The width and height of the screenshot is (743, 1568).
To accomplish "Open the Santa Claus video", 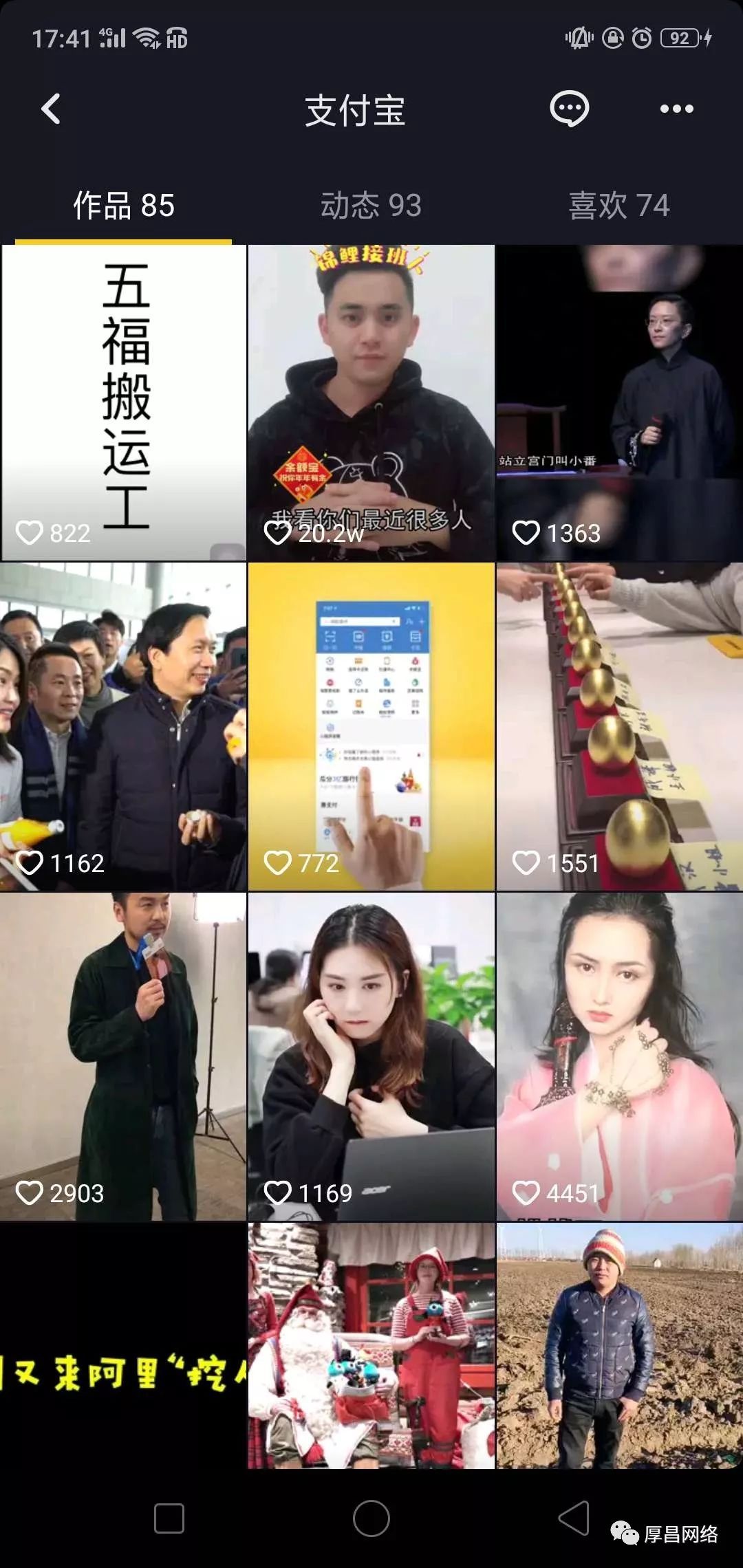I will coord(371,1345).
